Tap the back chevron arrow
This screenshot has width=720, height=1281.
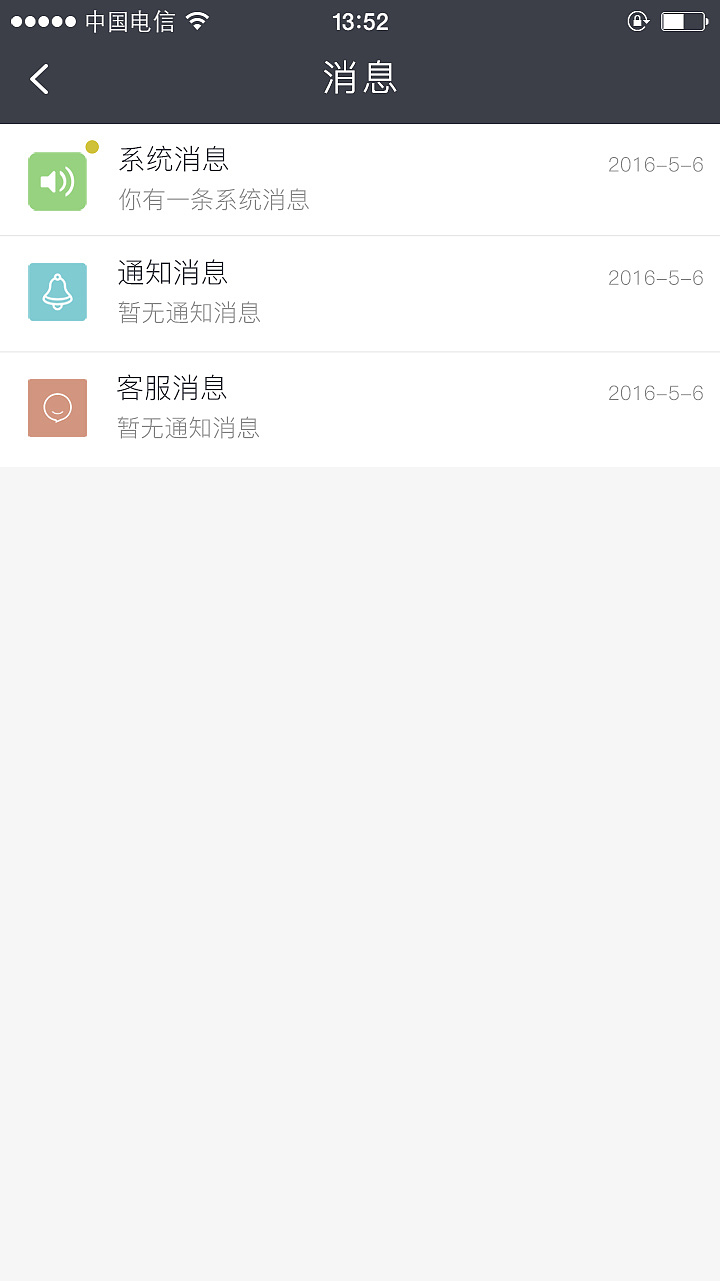pyautogui.click(x=38, y=78)
